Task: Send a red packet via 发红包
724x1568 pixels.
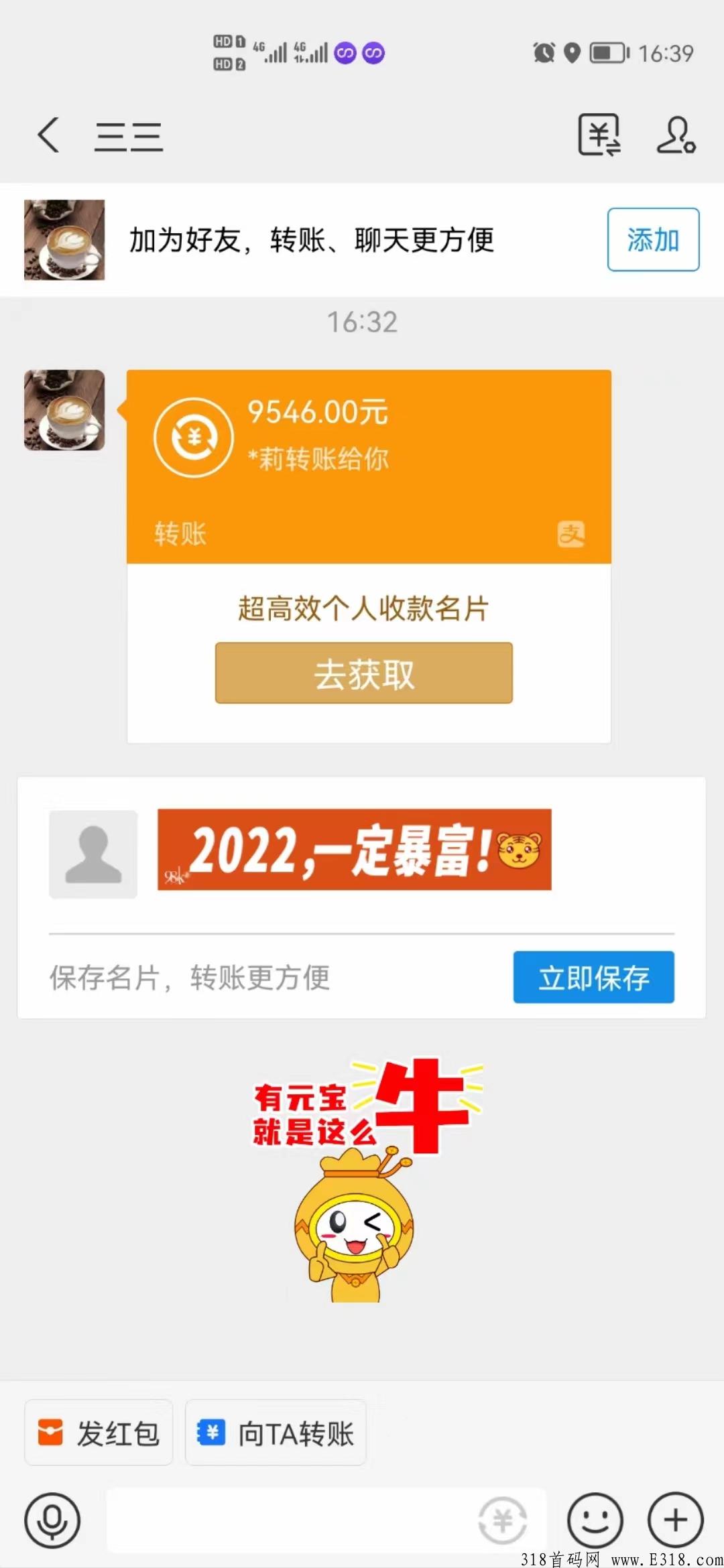Action: tap(99, 1433)
